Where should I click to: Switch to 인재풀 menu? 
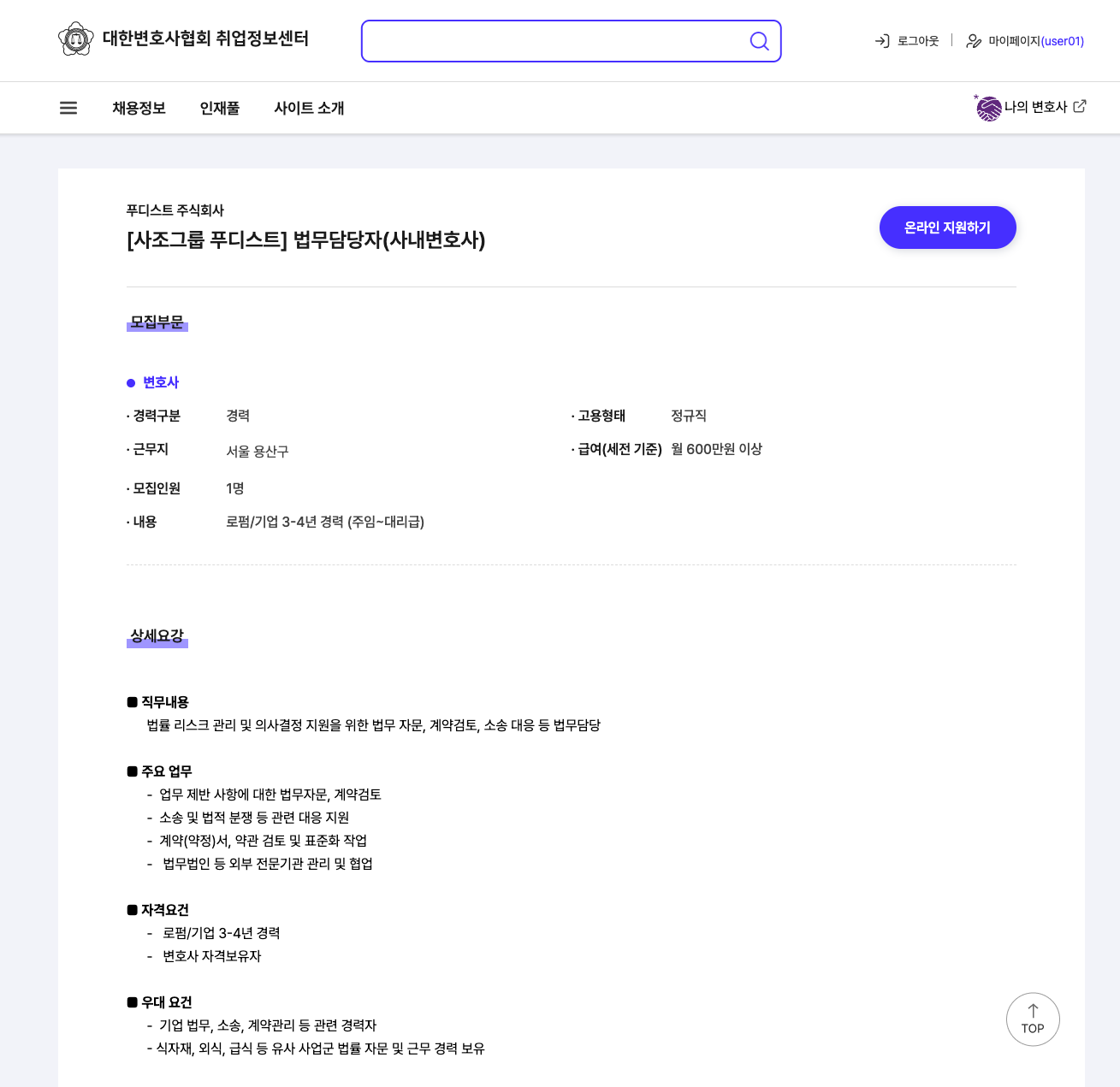(x=220, y=108)
